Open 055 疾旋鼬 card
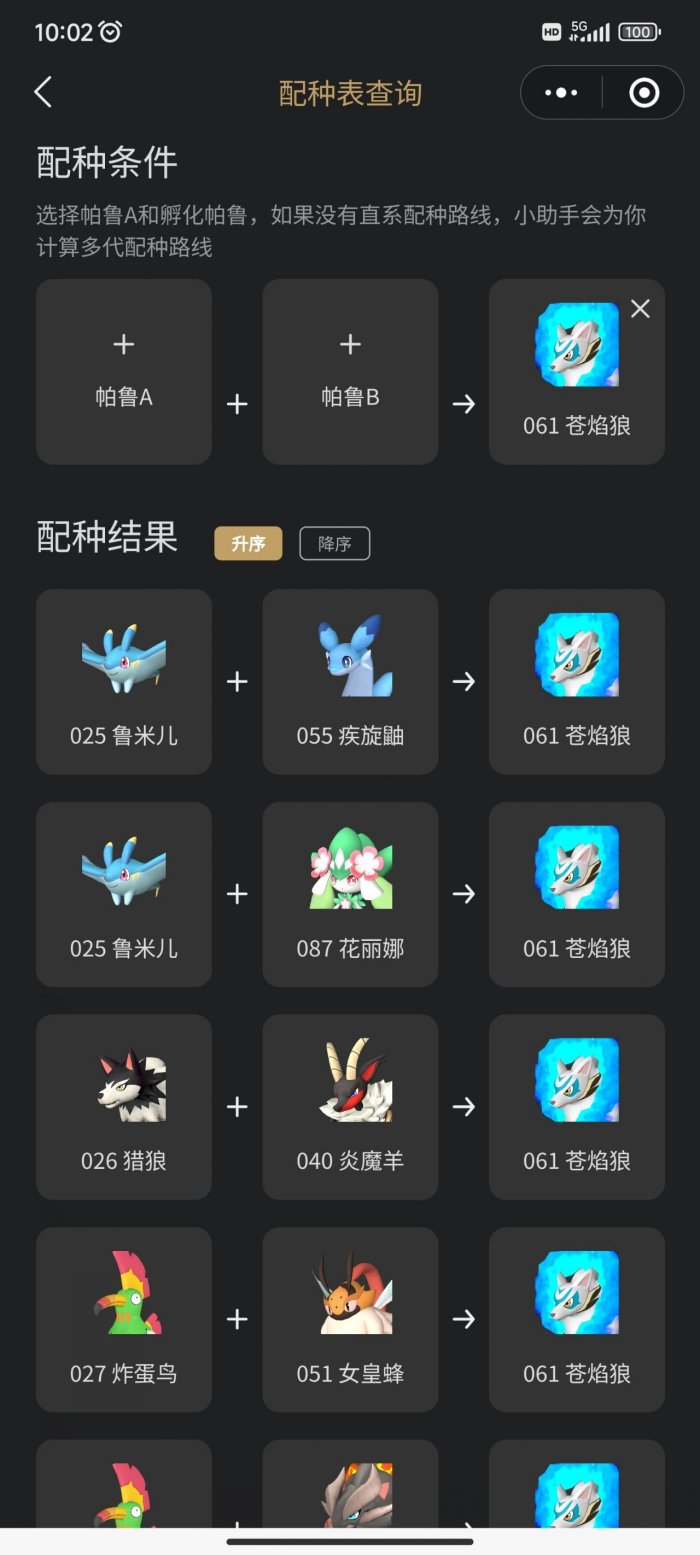This screenshot has width=700, height=1555. coord(350,681)
